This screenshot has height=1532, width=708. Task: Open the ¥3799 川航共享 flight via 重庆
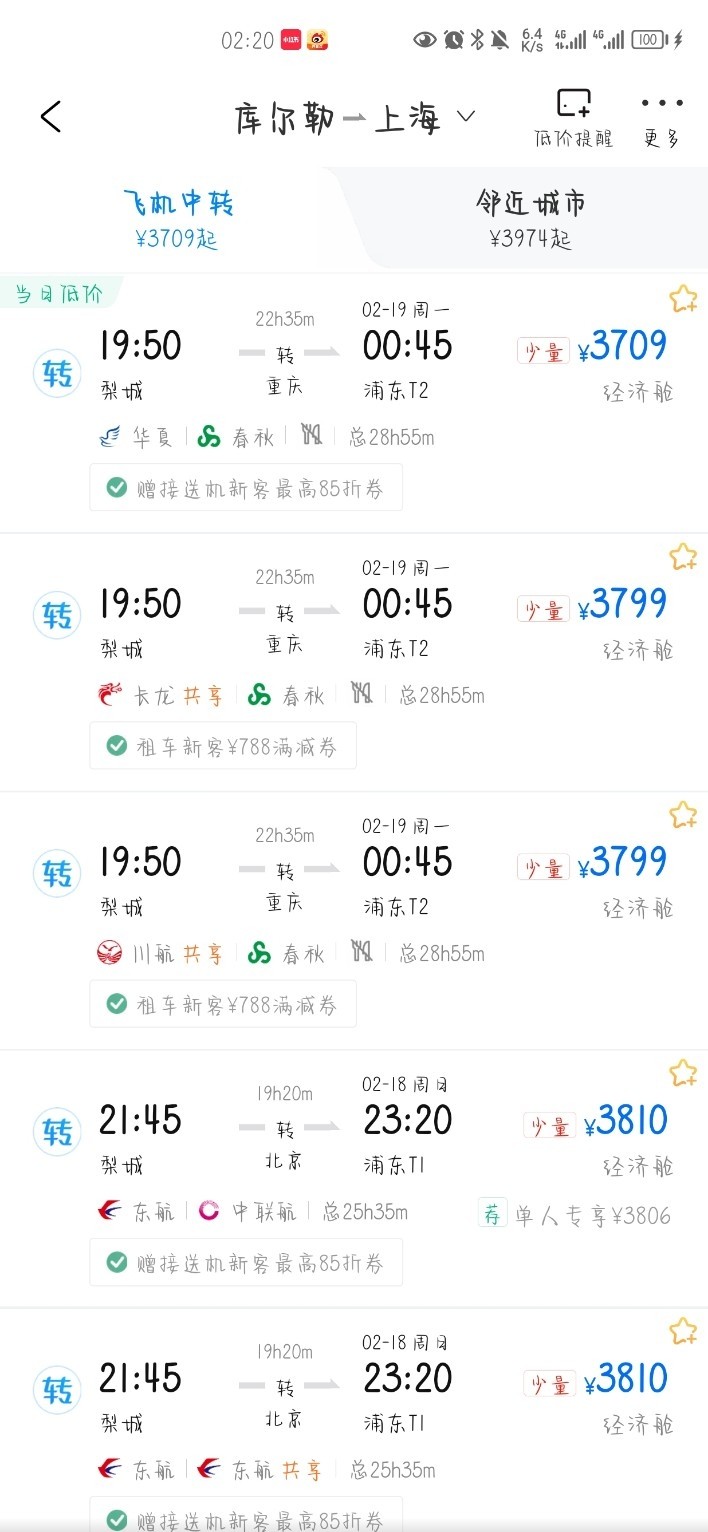click(x=354, y=920)
